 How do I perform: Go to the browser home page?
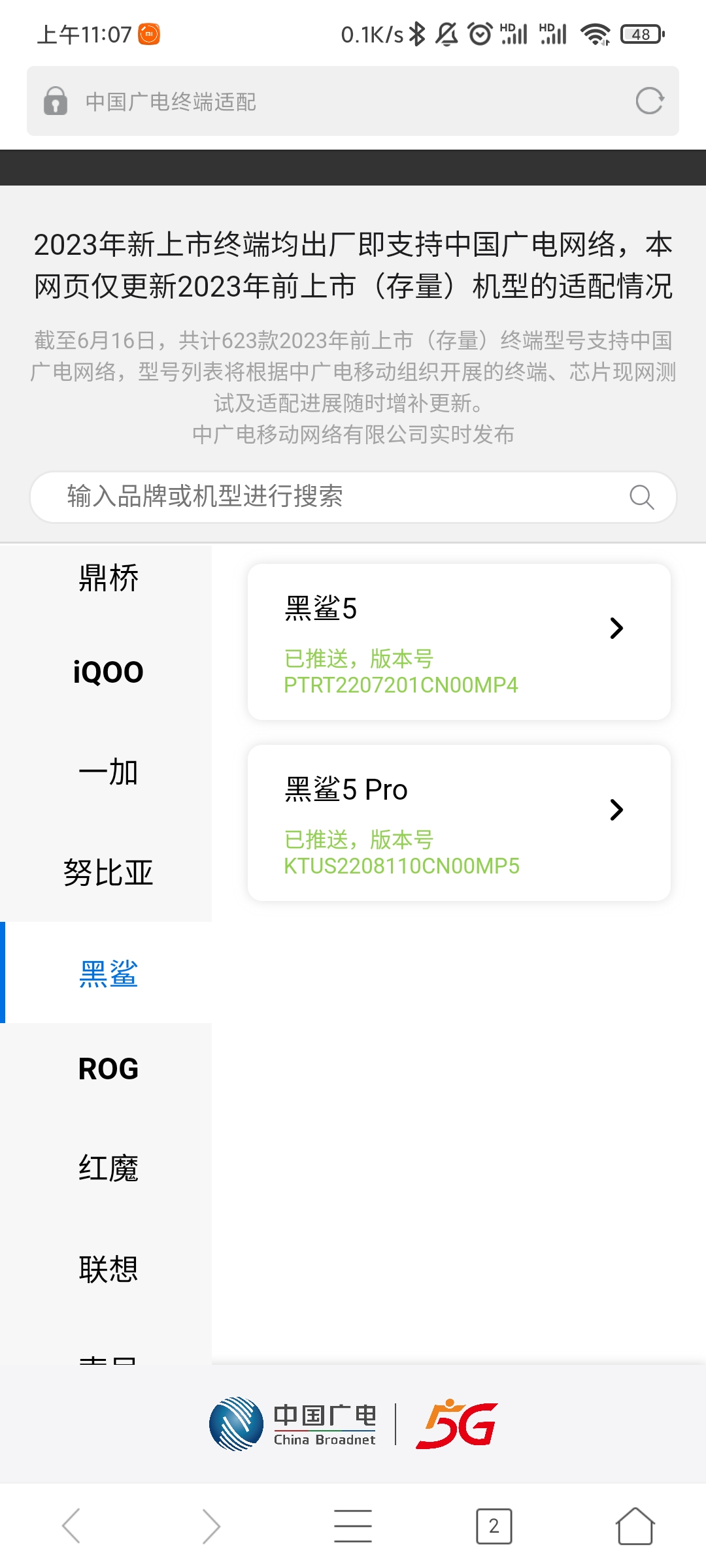point(635,1526)
